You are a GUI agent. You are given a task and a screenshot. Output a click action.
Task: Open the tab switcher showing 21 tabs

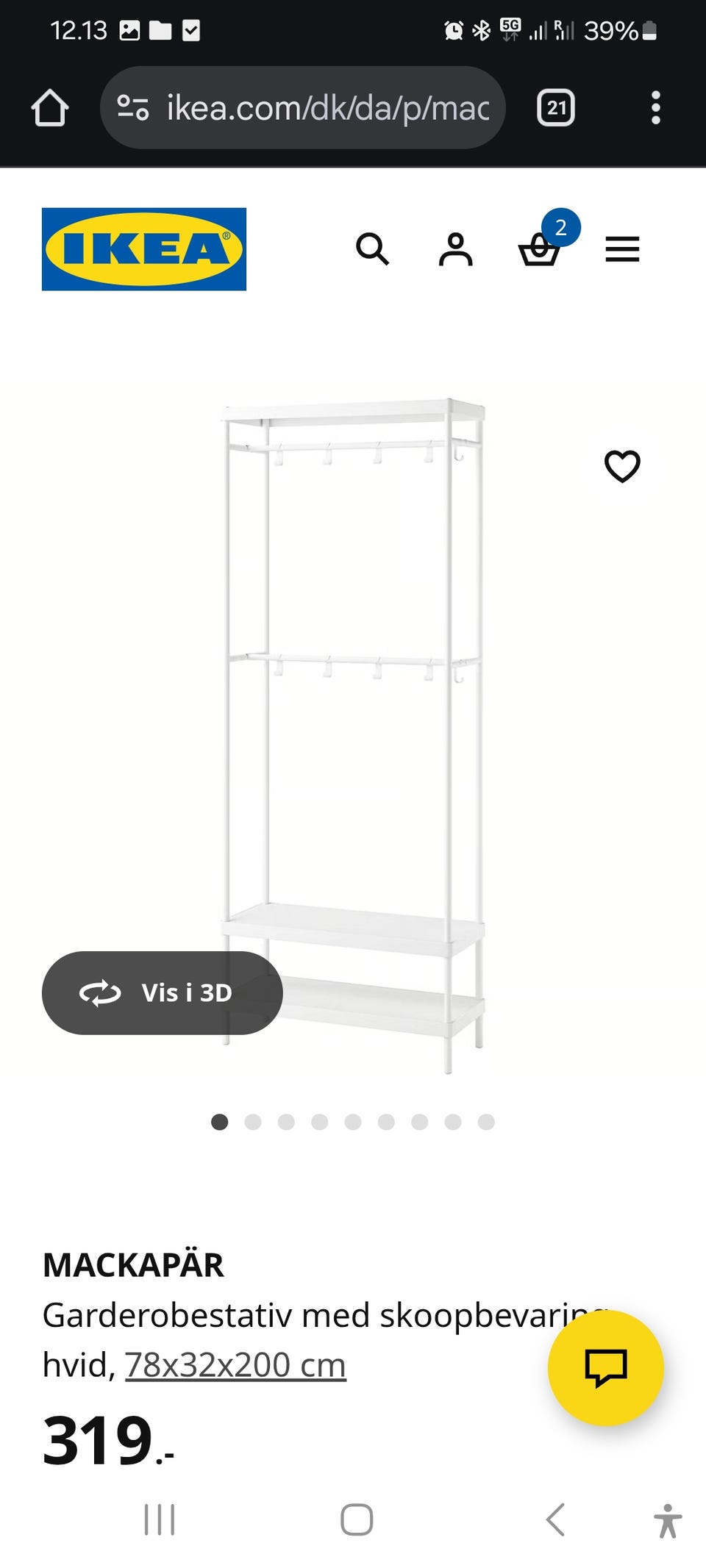coord(555,108)
